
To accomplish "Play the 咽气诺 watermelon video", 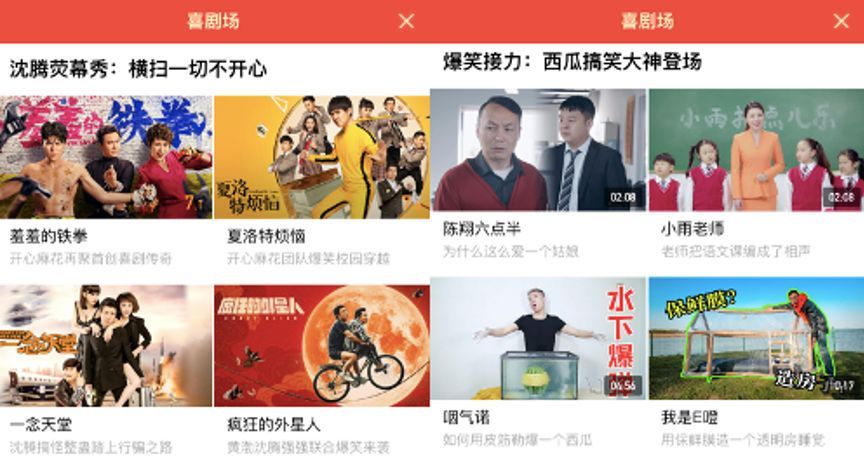I will (x=539, y=338).
